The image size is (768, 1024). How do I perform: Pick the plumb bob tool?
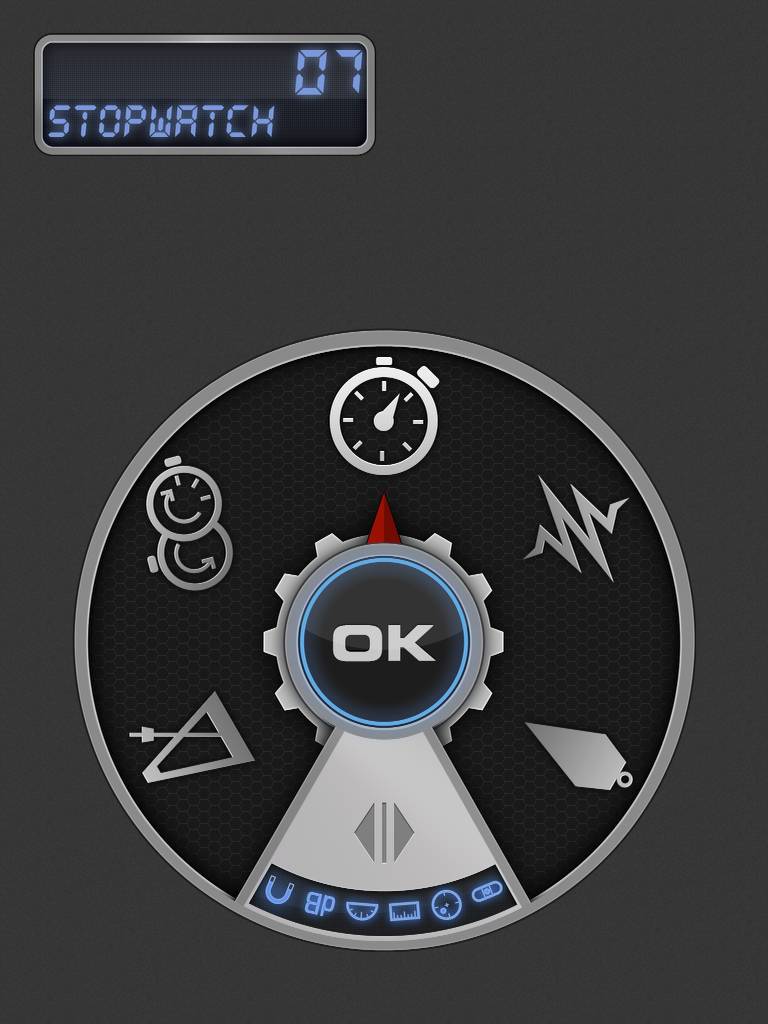[578, 754]
